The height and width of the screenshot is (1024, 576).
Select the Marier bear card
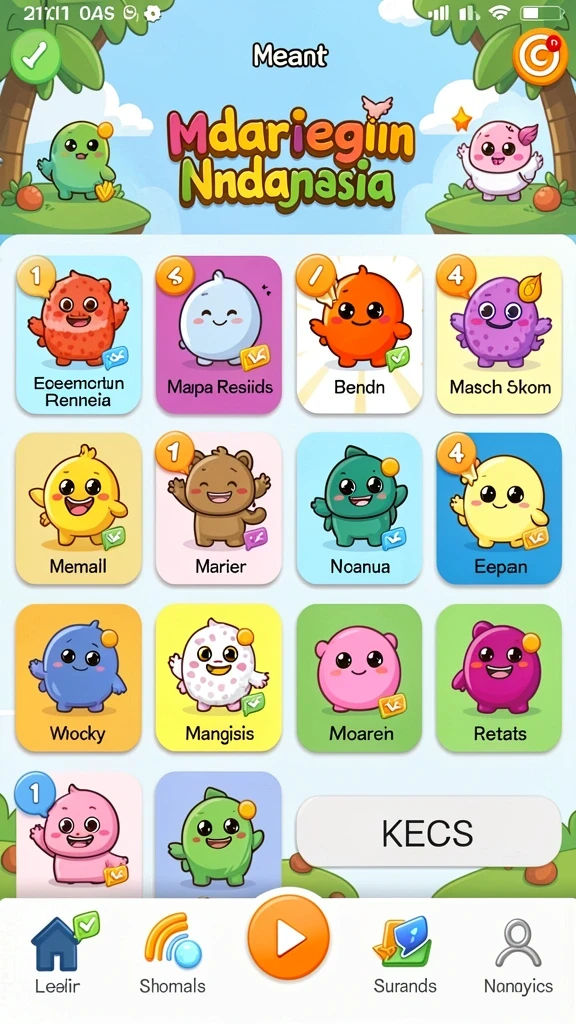point(219,508)
